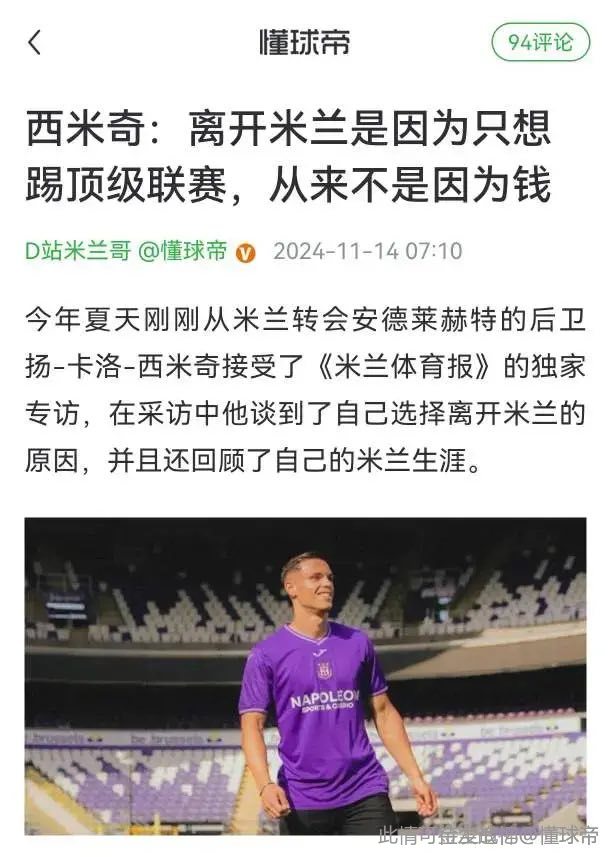Screen dimensions: 610x857
Task: Go back using the top-left arrow
Action: click(x=35, y=42)
